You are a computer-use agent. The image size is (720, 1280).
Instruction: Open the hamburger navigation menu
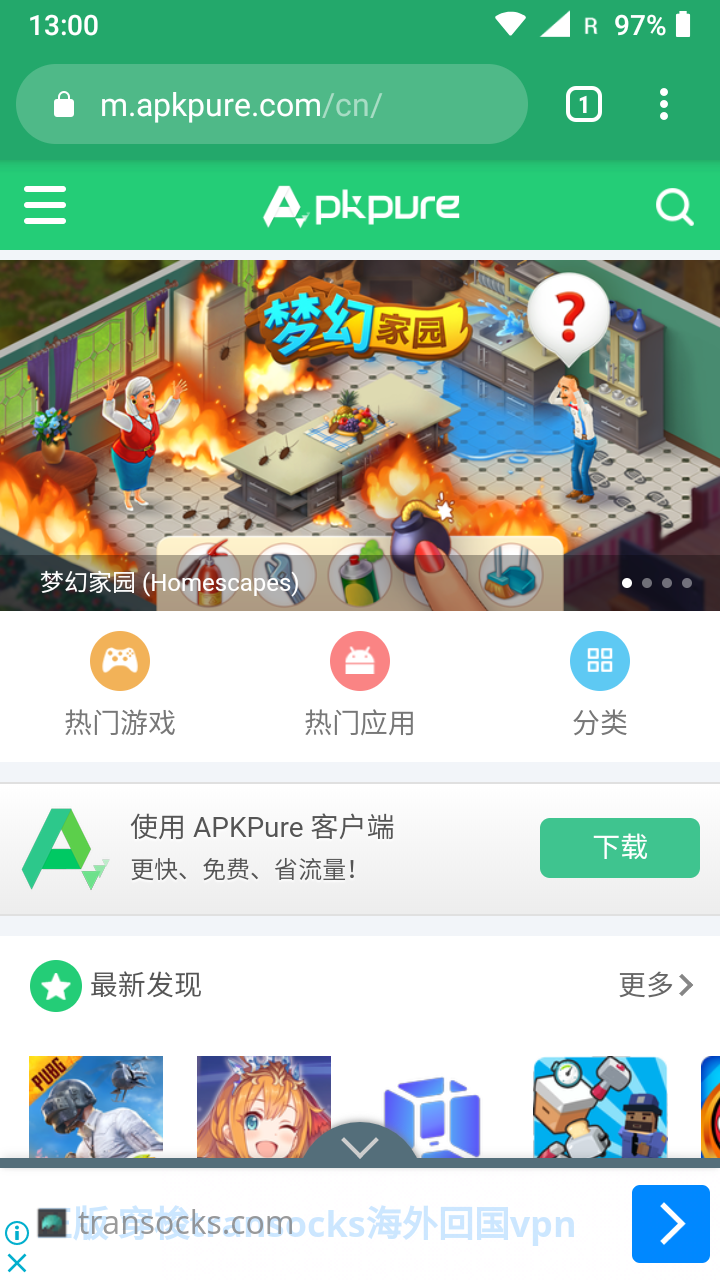click(x=44, y=206)
